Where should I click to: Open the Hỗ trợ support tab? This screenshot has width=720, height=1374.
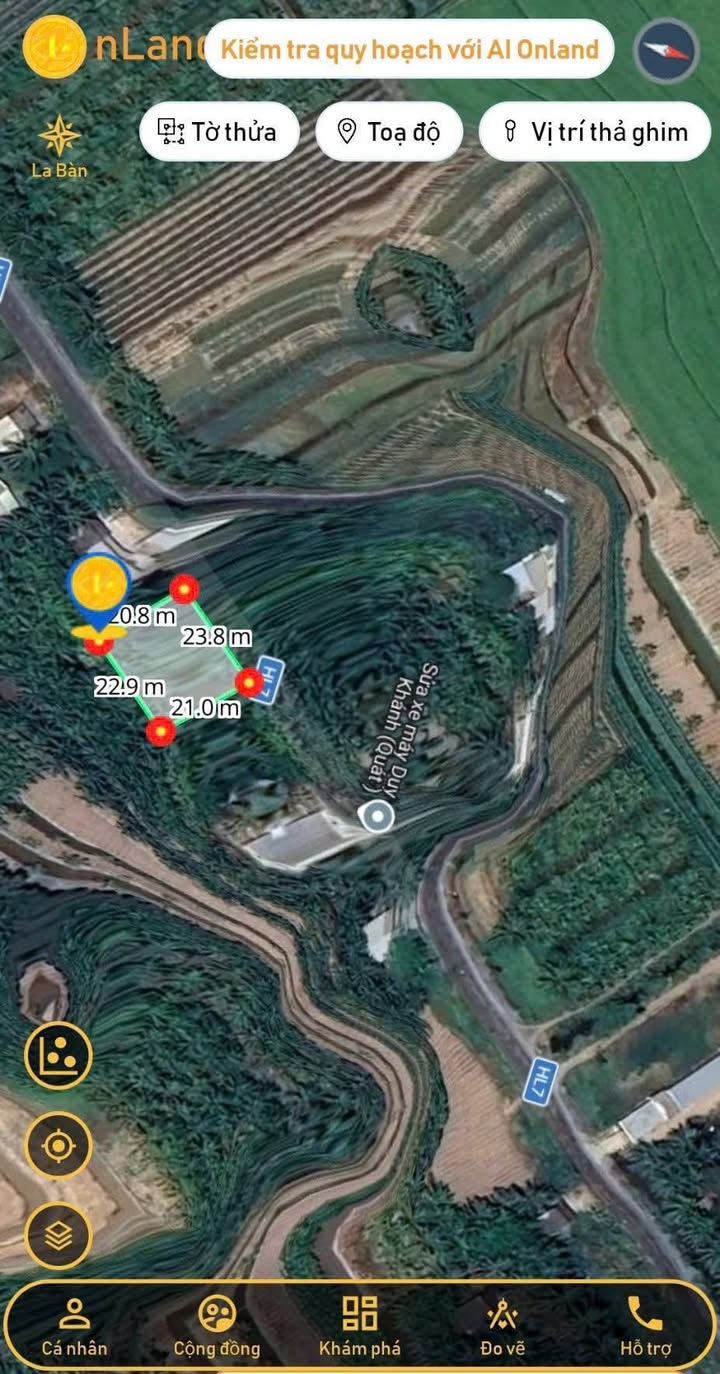pyautogui.click(x=645, y=1328)
